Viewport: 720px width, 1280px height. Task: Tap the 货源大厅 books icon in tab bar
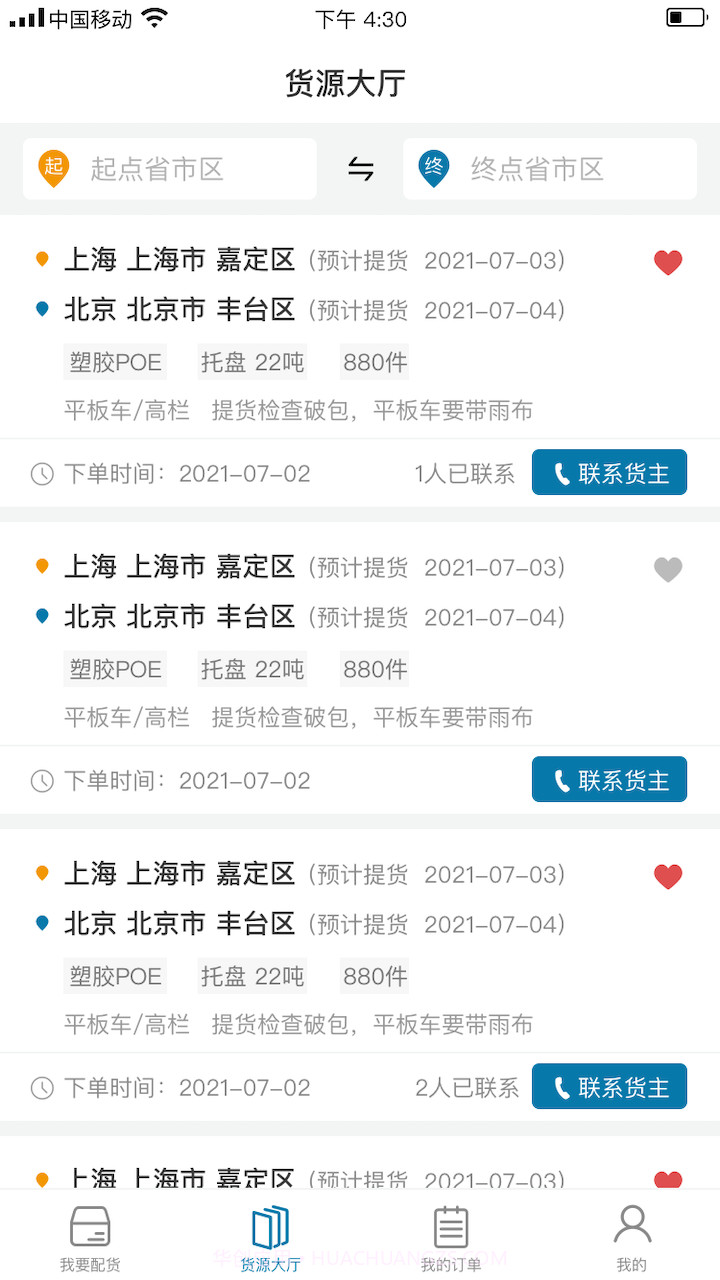pos(270,1224)
